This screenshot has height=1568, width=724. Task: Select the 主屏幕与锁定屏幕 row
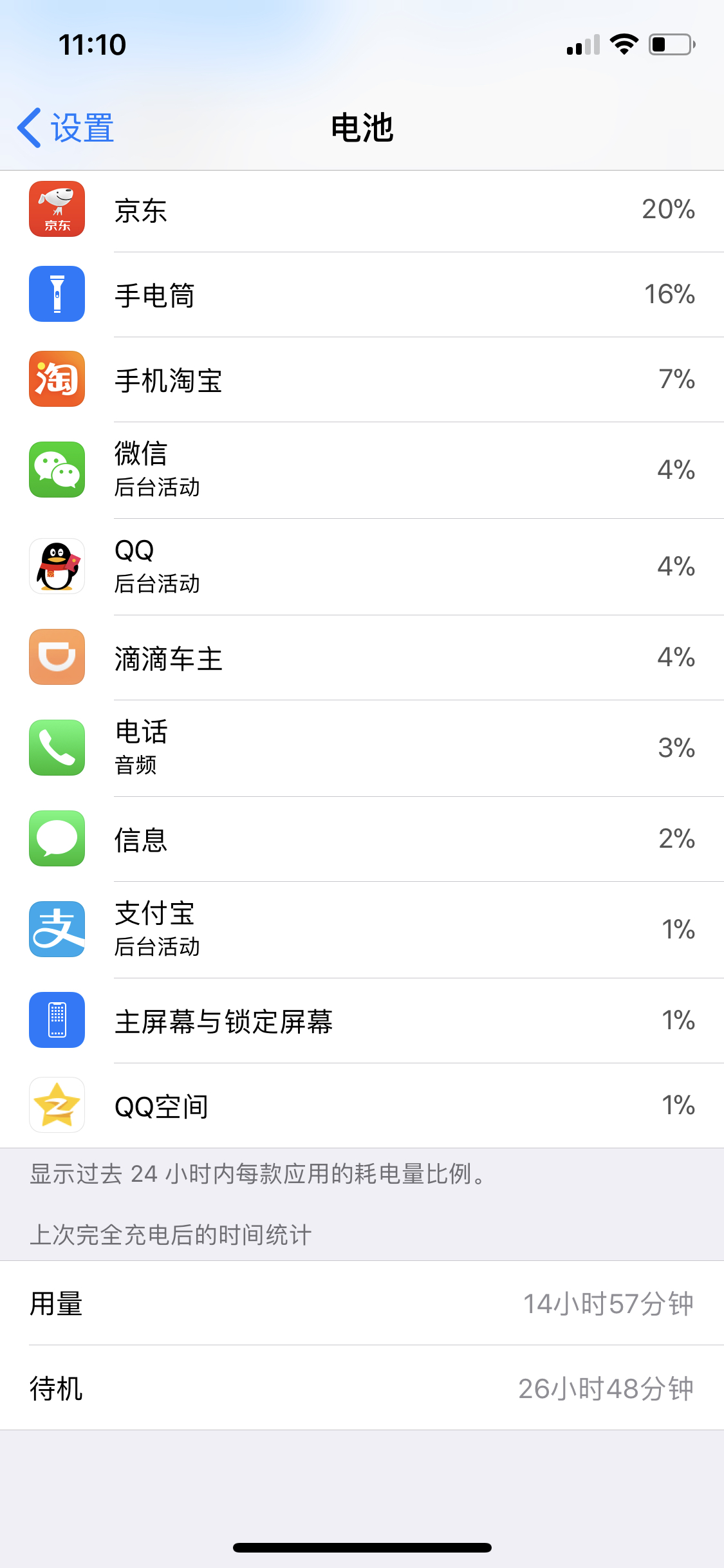362,1021
